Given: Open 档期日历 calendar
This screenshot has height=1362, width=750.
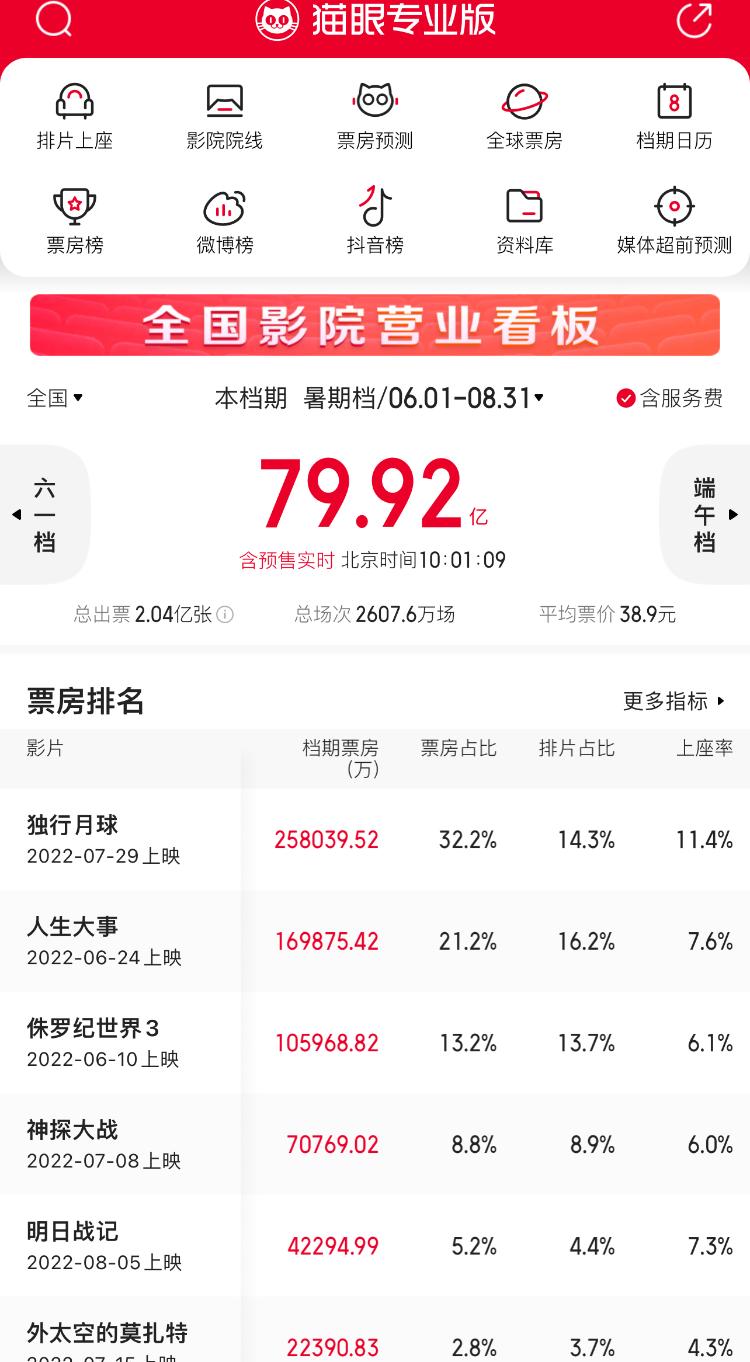Looking at the screenshot, I should pyautogui.click(x=674, y=117).
